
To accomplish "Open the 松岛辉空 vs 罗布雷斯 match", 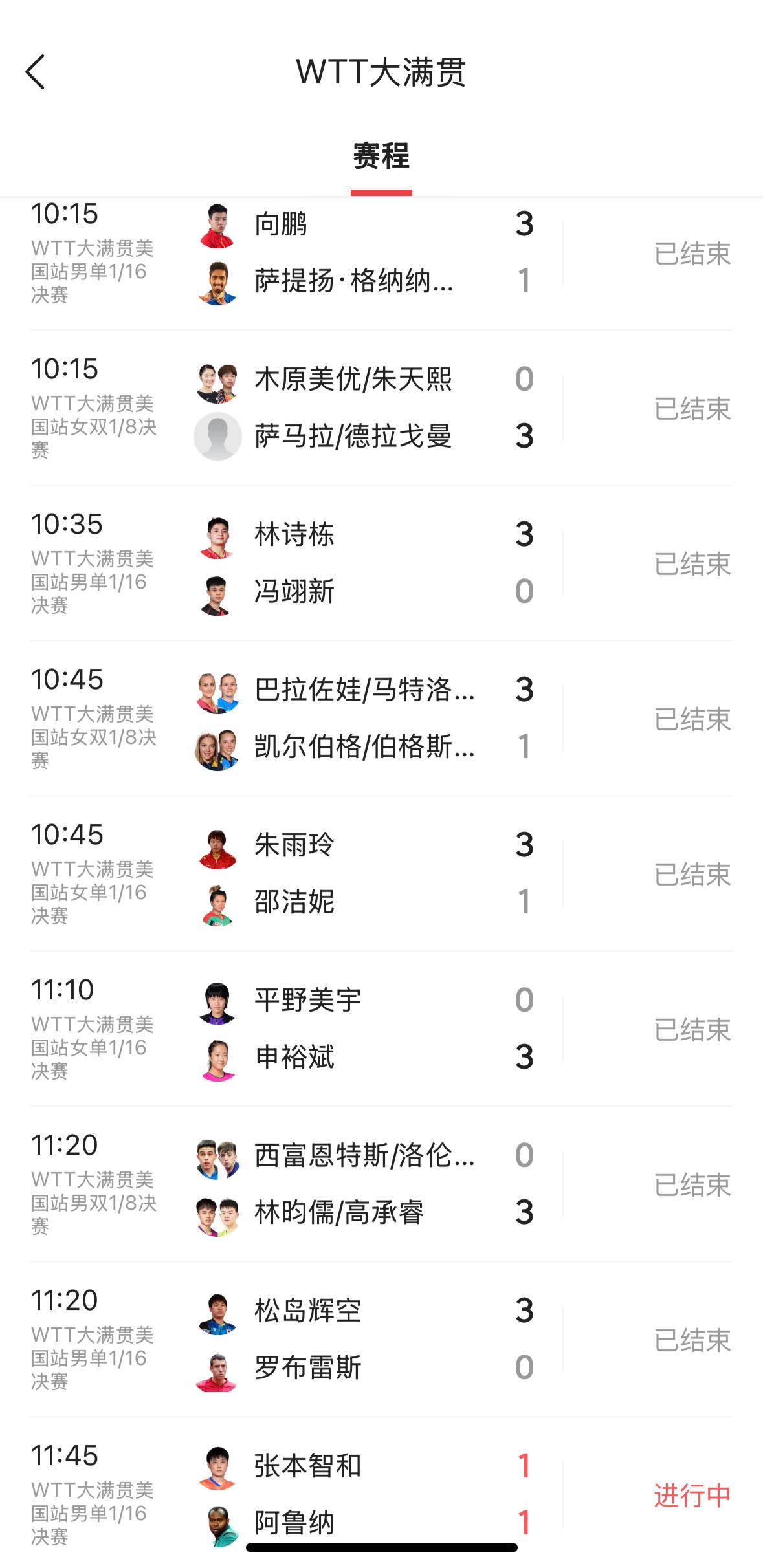I will point(381,1340).
